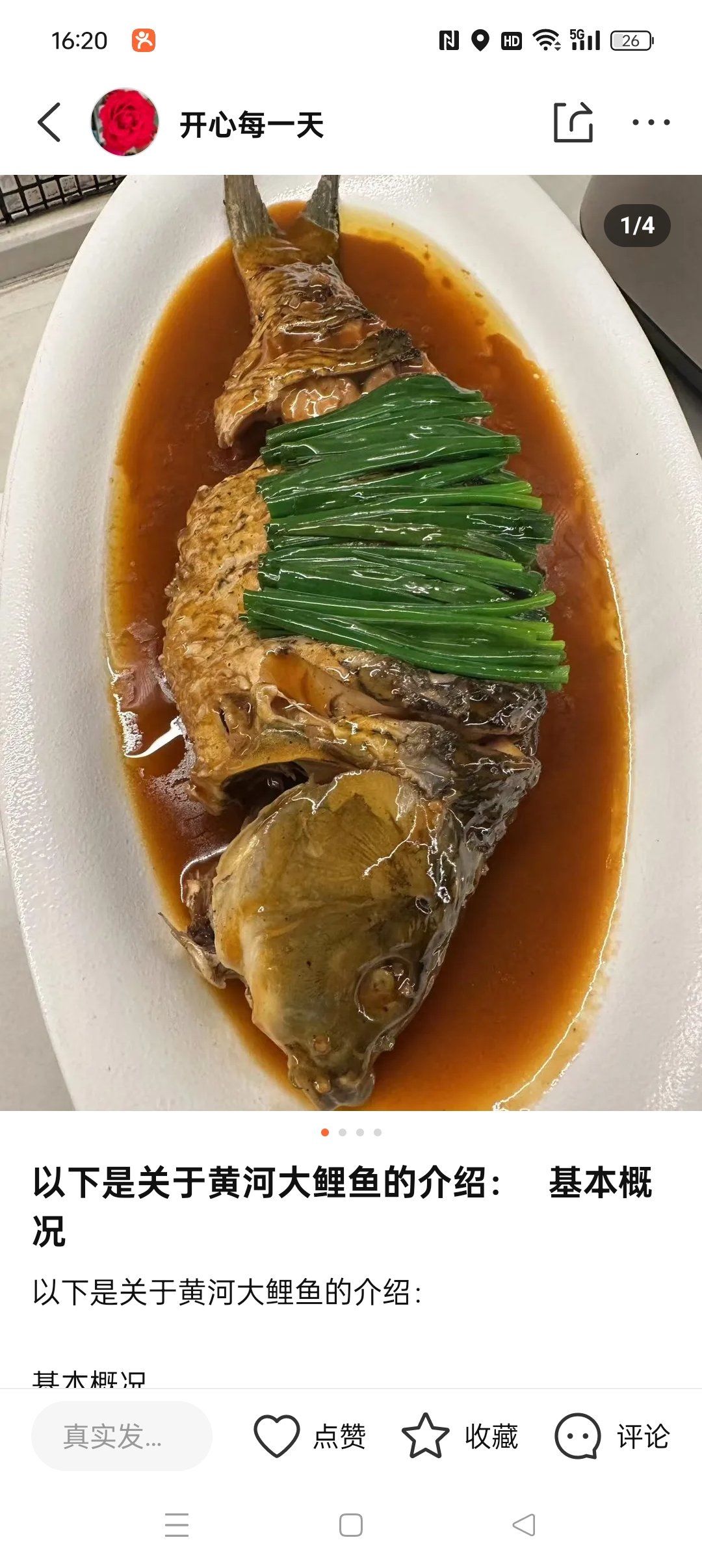Image resolution: width=702 pixels, height=1568 pixels.
Task: Tap 1/4 badge to browse all images
Action: click(x=640, y=225)
